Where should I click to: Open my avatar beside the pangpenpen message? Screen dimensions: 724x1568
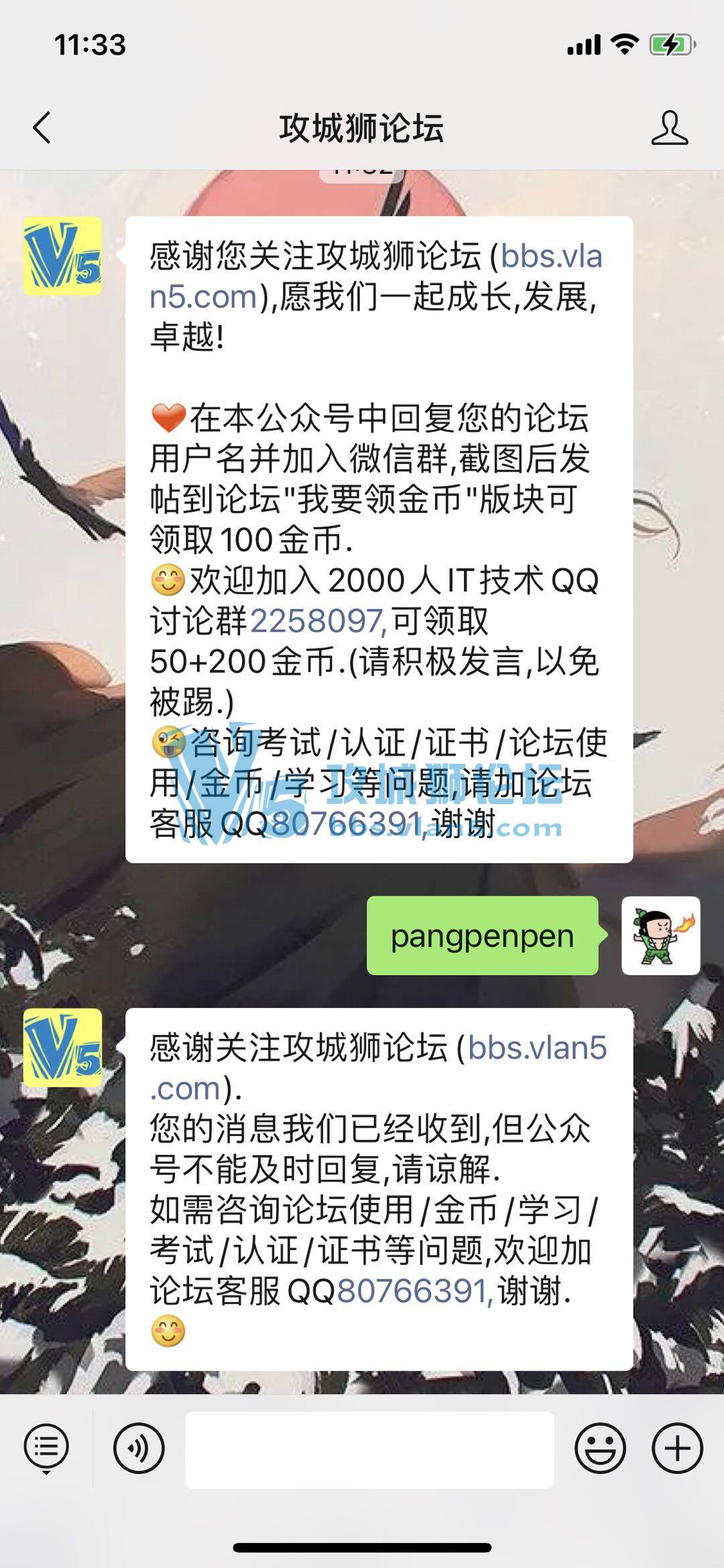coord(660,936)
